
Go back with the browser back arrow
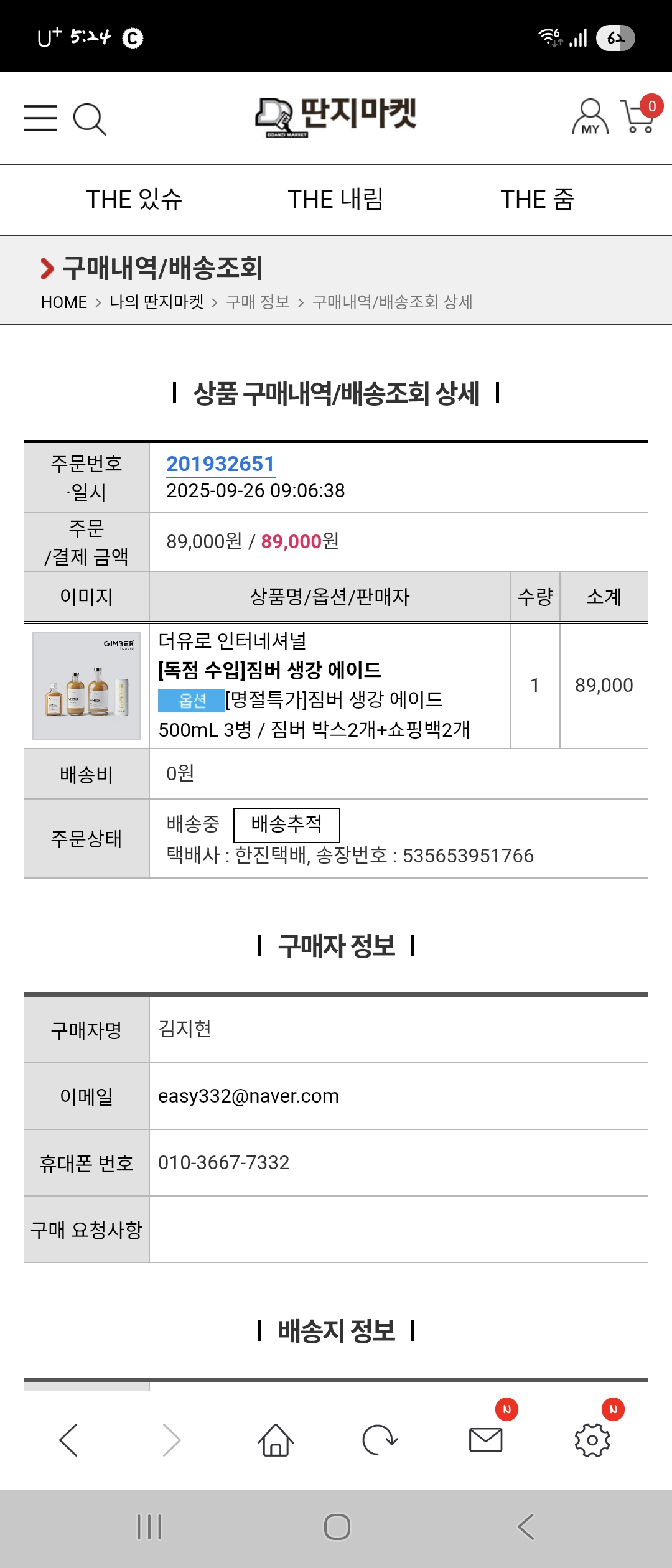tap(68, 1440)
